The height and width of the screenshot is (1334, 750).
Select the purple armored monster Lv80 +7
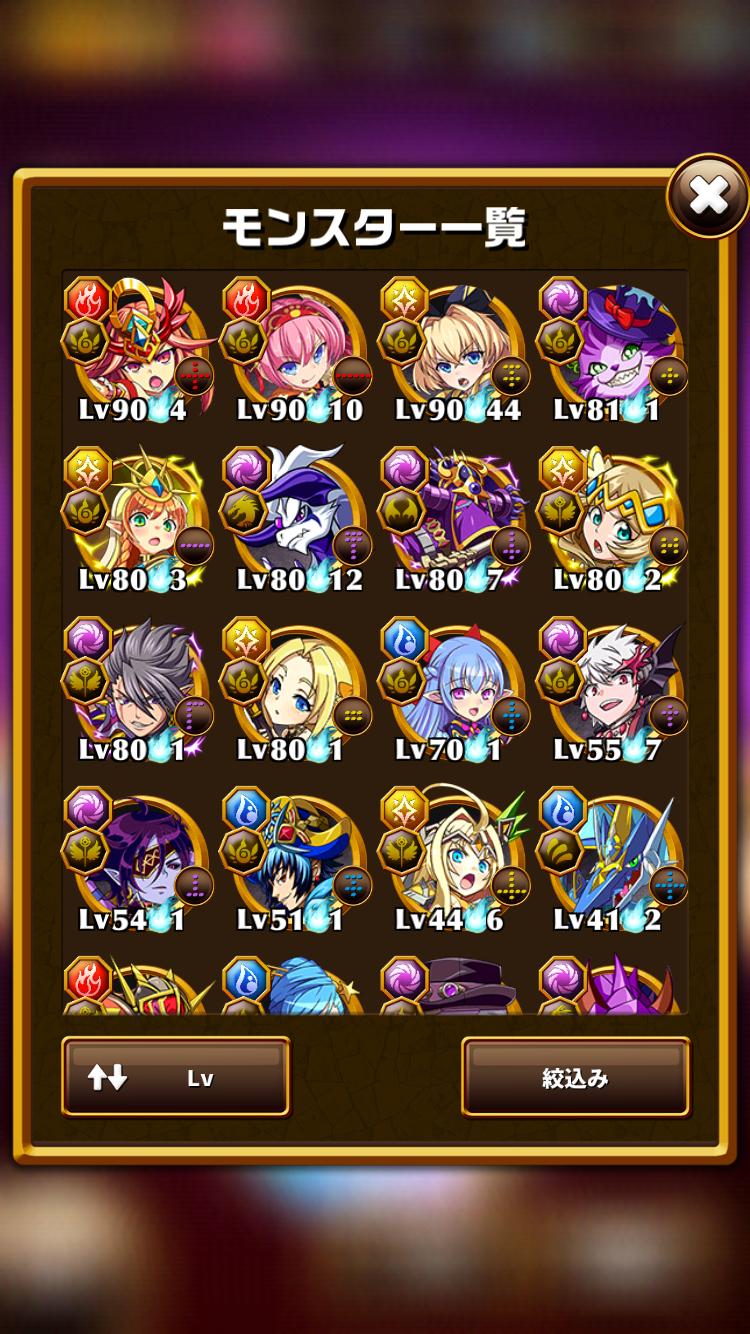pyautogui.click(x=455, y=521)
